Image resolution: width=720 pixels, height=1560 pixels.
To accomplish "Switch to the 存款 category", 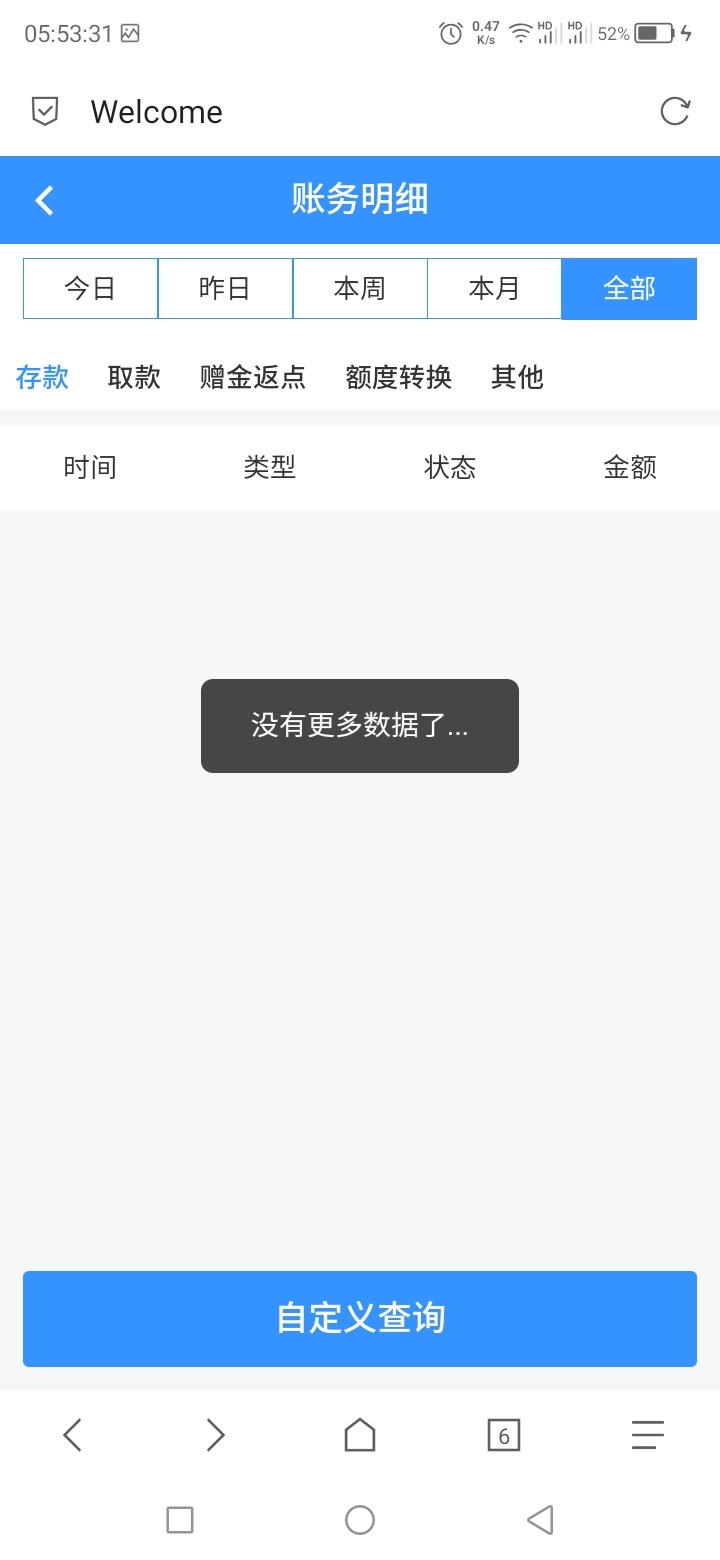I will click(42, 377).
